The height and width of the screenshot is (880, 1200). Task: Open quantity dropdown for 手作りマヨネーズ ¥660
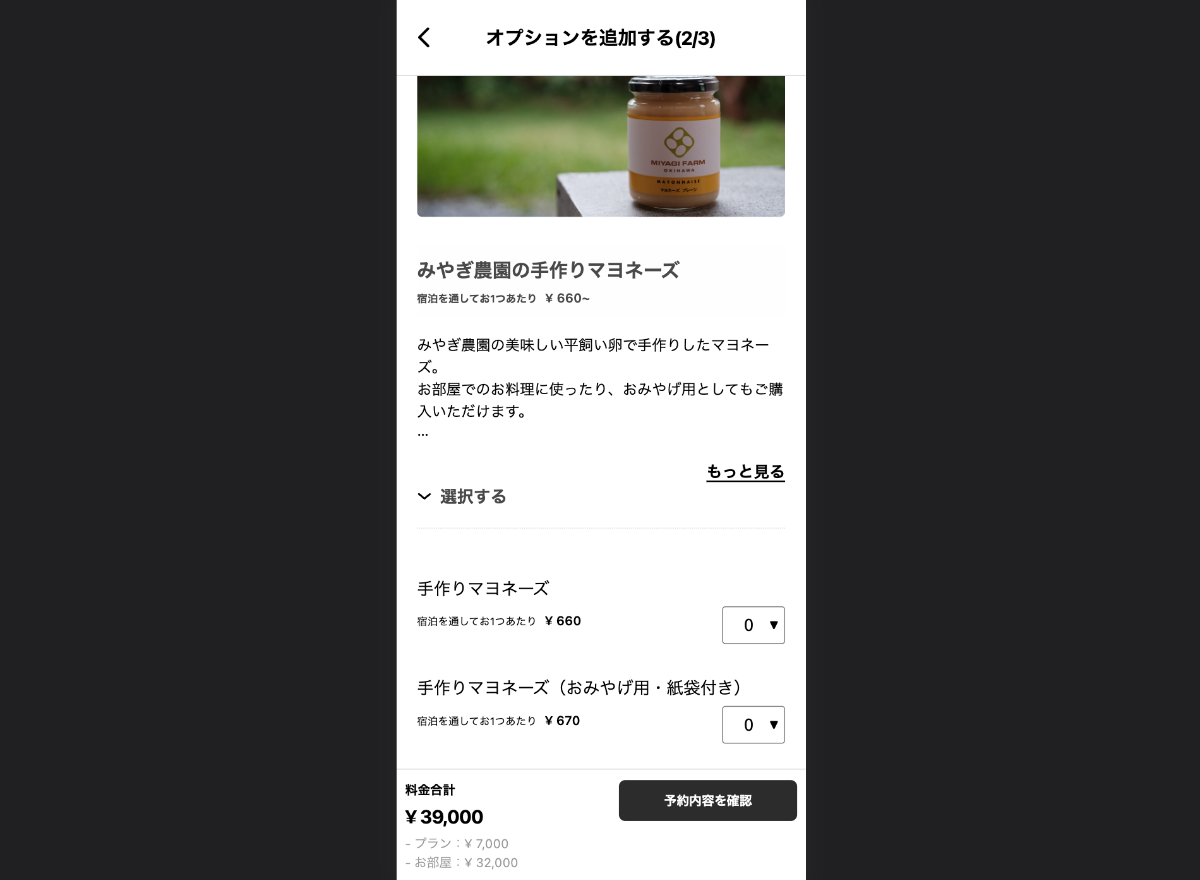tap(753, 625)
